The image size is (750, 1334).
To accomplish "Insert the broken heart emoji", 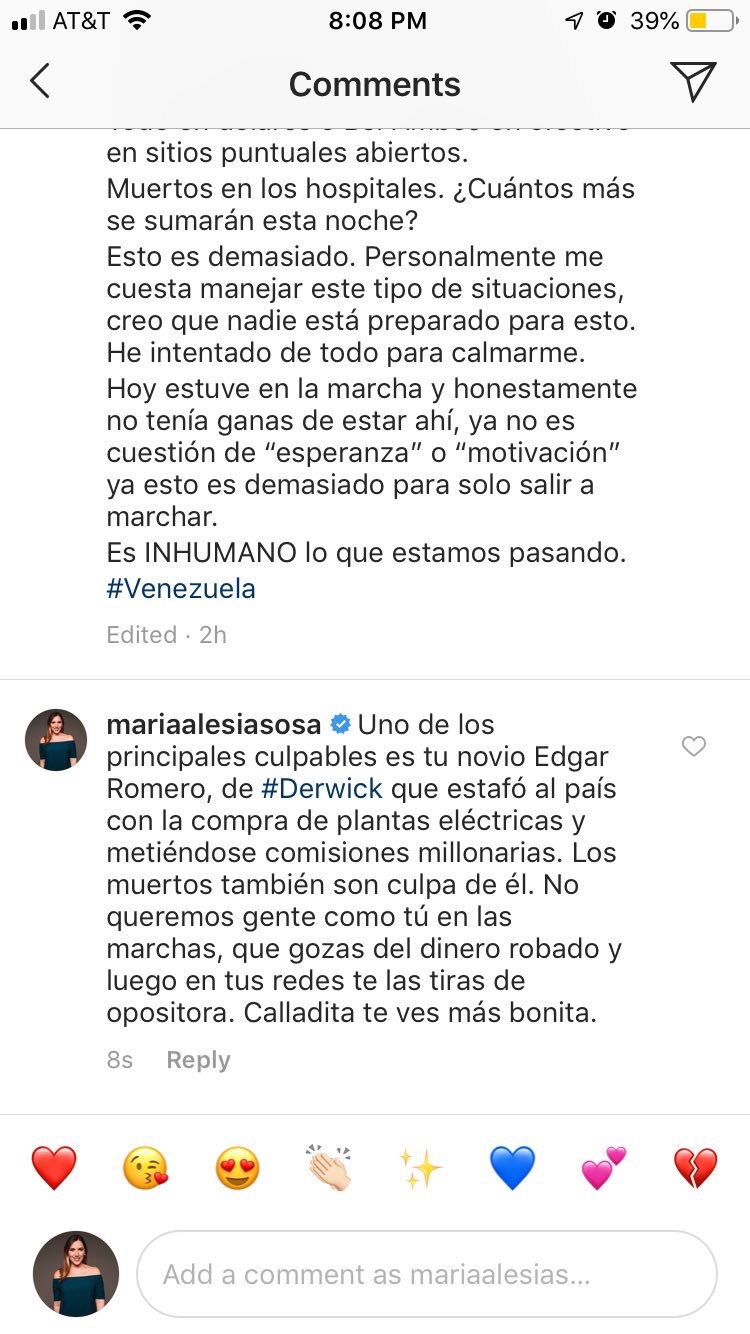I will (x=695, y=1168).
